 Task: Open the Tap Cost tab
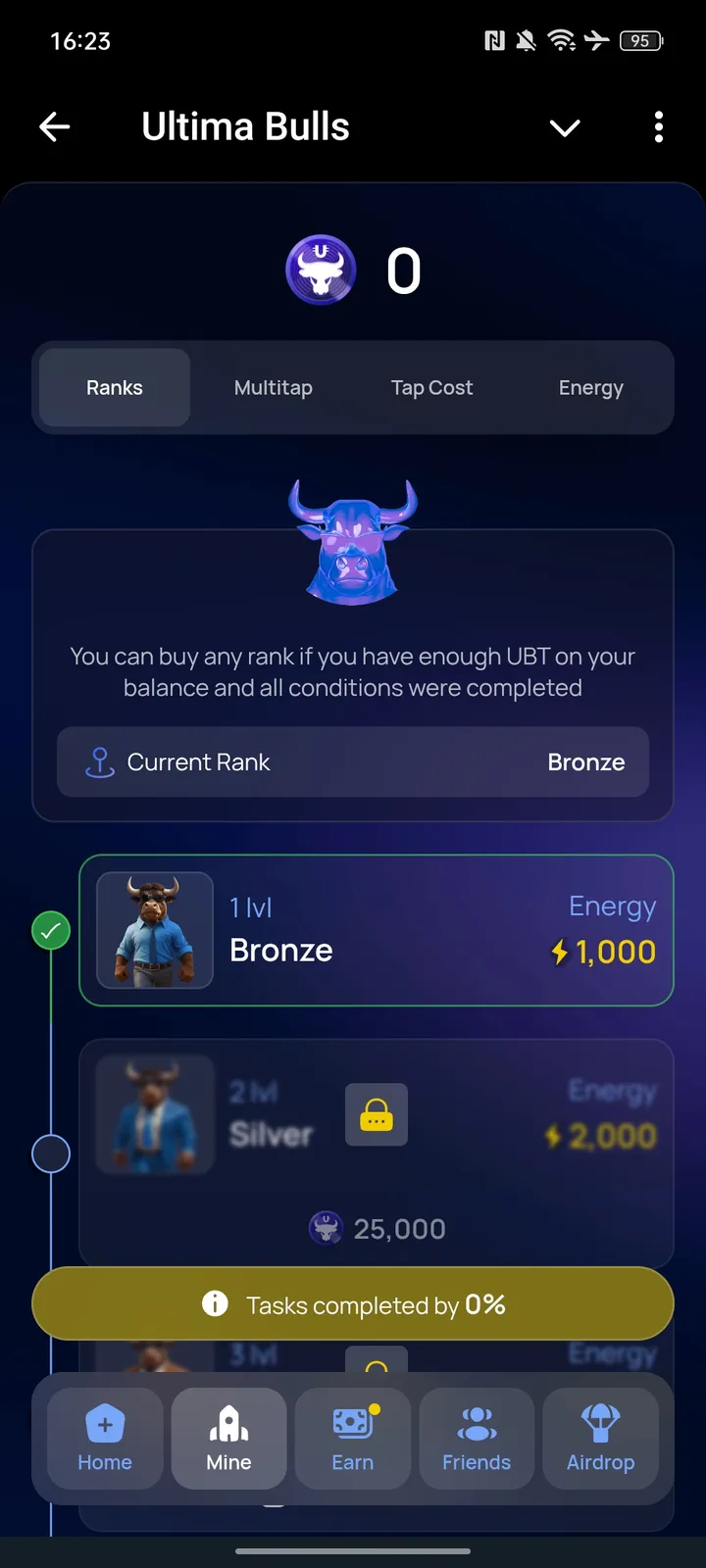pos(431,387)
